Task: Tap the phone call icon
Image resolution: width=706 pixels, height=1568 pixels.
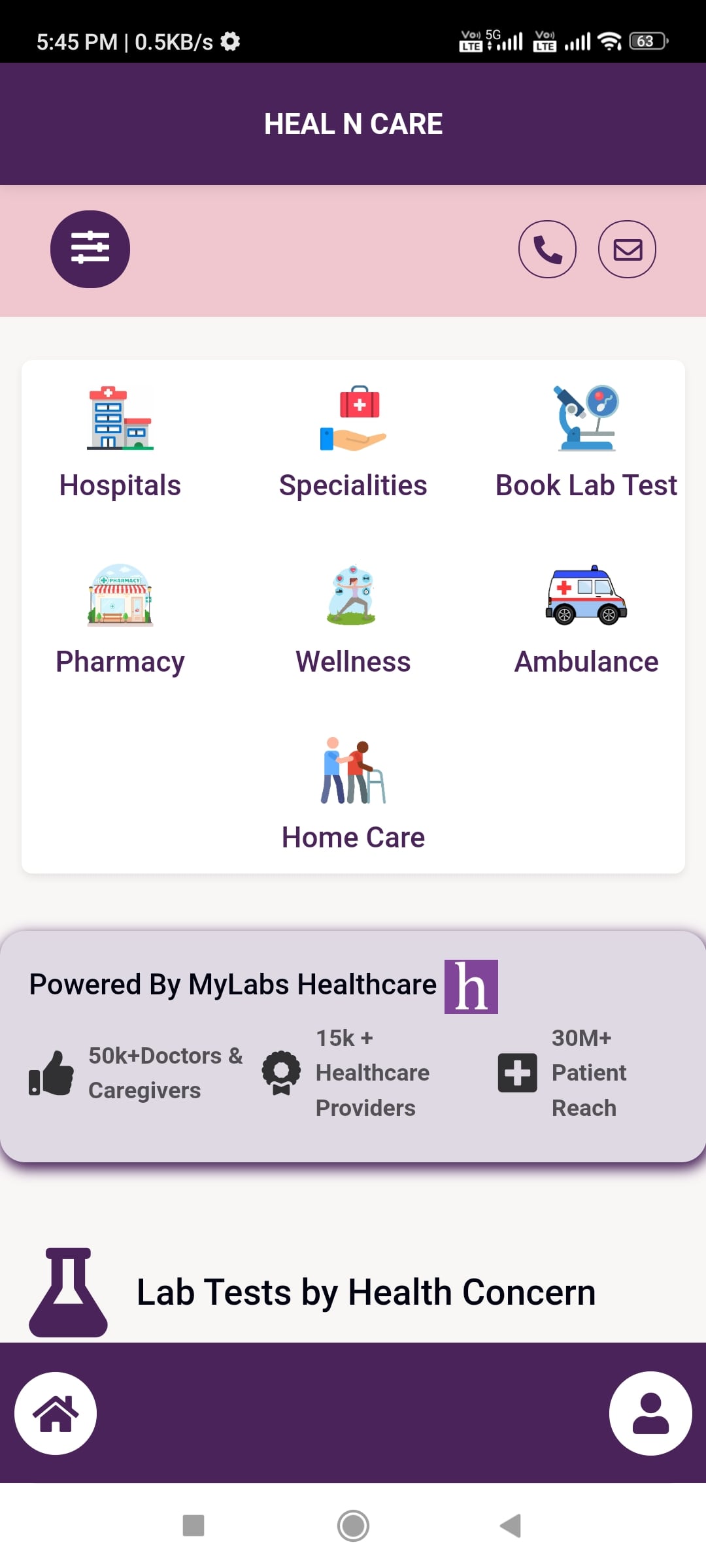Action: coord(547,249)
